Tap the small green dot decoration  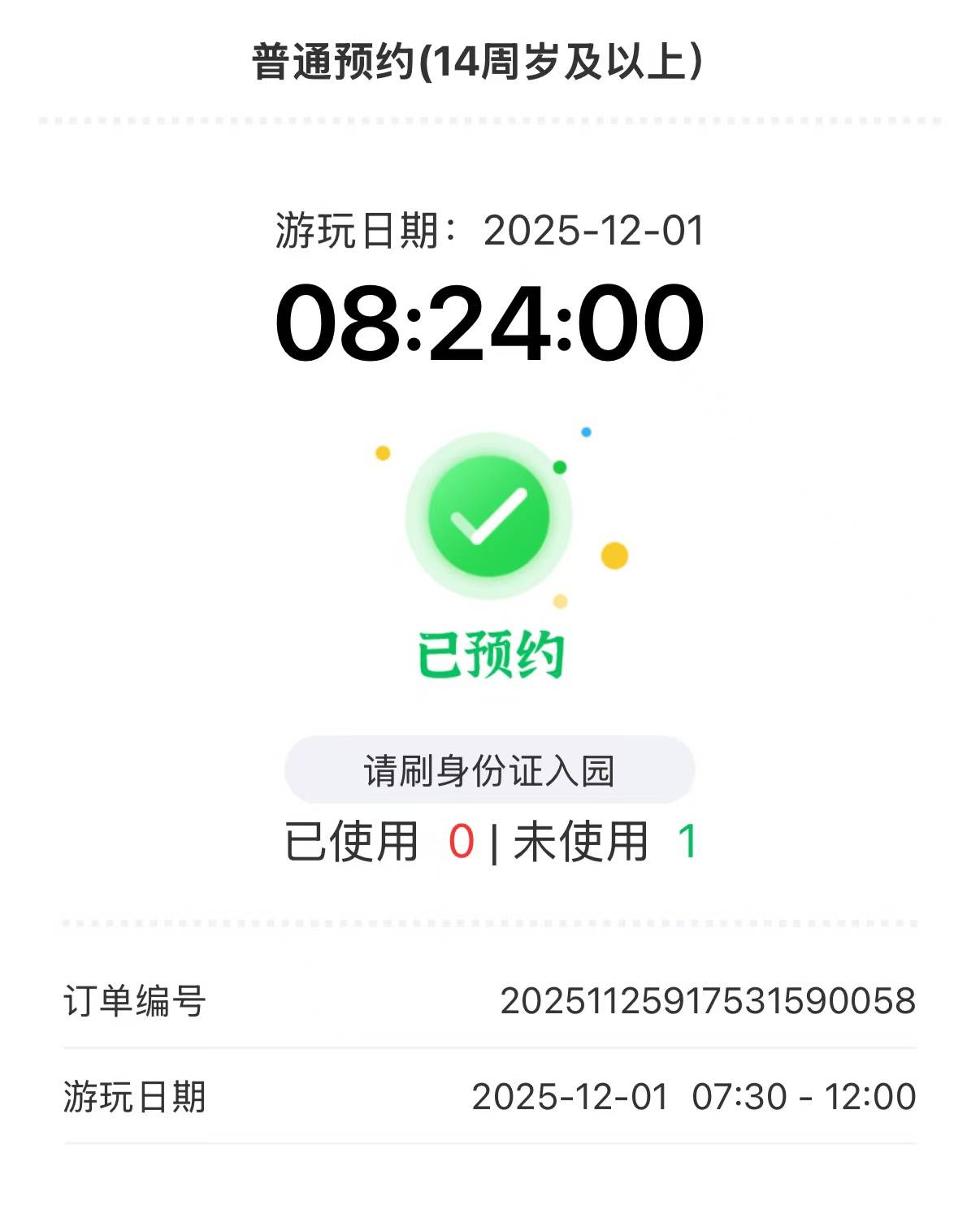point(560,466)
